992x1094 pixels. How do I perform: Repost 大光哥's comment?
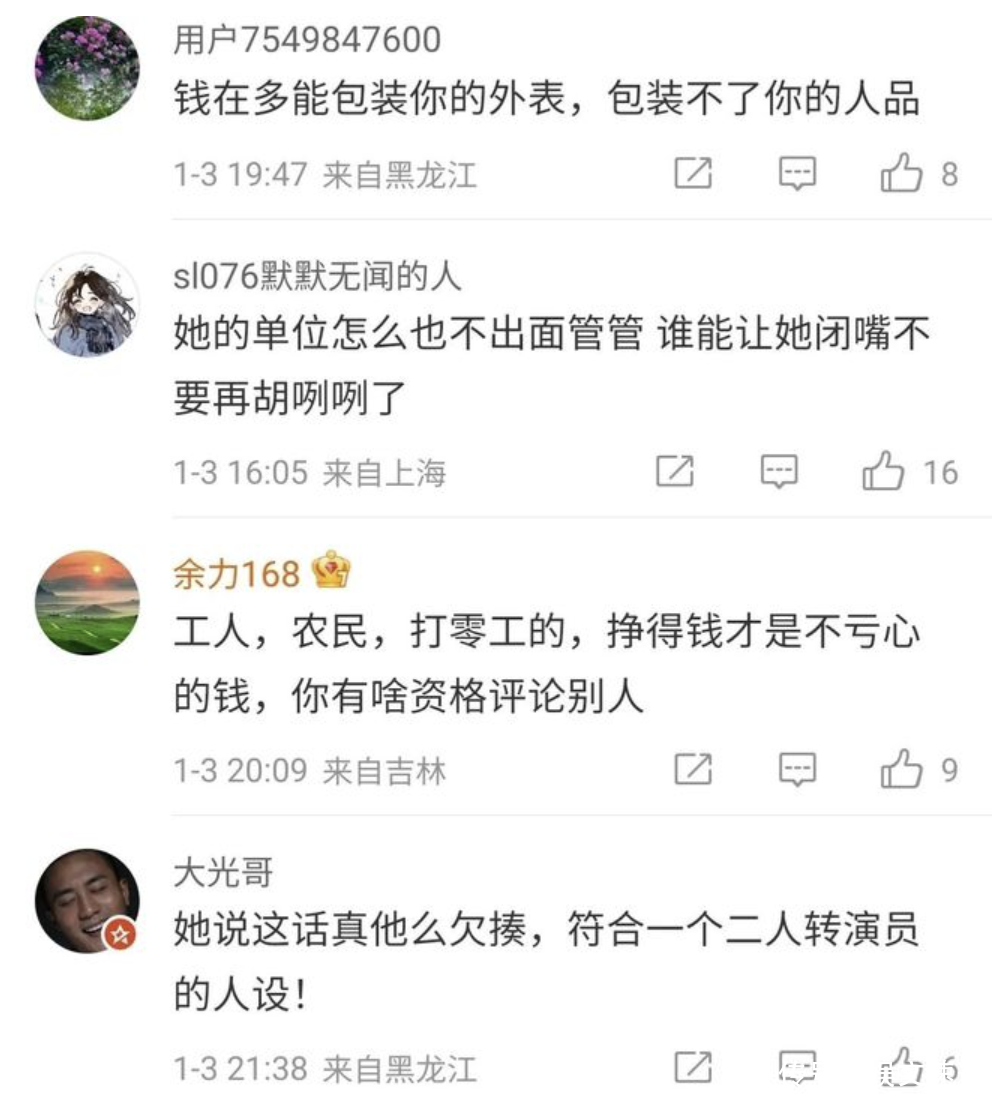[693, 1067]
